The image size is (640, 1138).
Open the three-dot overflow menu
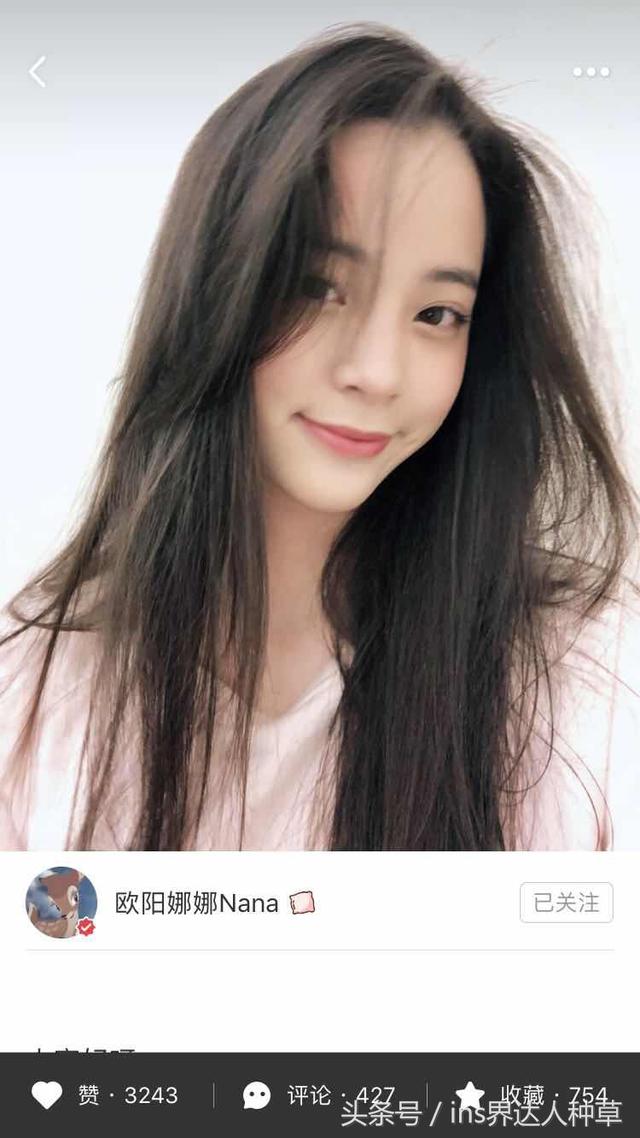point(591,72)
